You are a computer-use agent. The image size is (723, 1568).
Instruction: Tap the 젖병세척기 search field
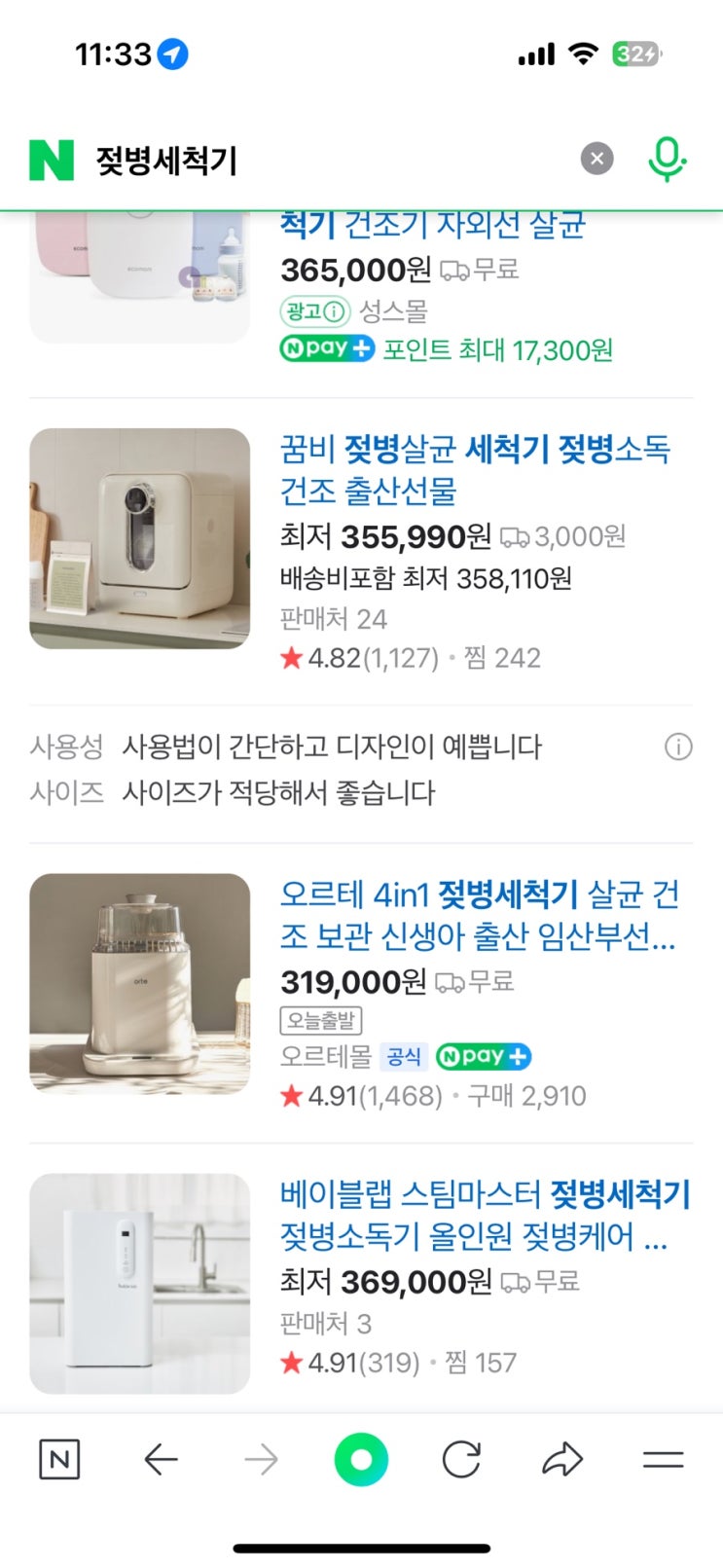[x=331, y=160]
